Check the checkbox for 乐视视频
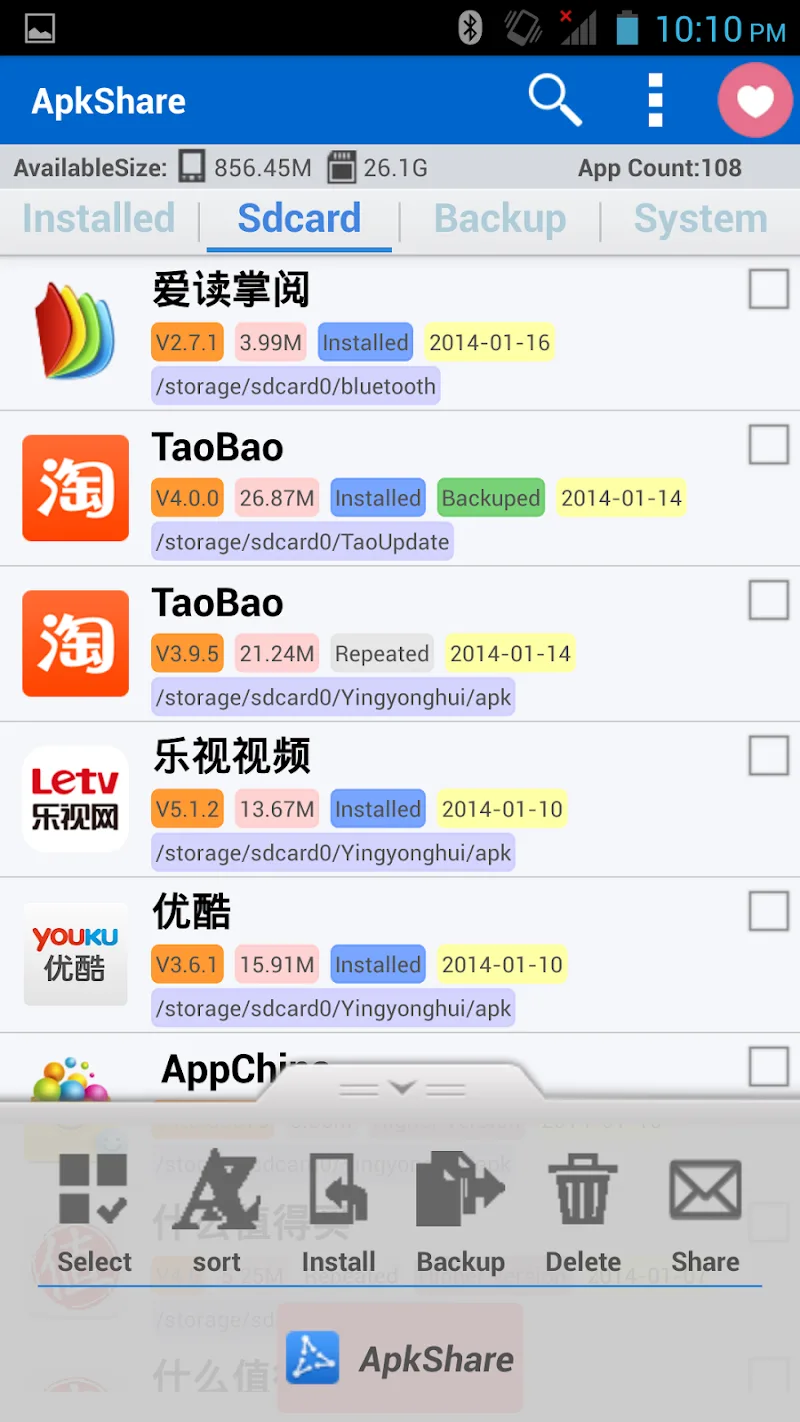The height and width of the screenshot is (1422, 800). pyautogui.click(x=768, y=756)
